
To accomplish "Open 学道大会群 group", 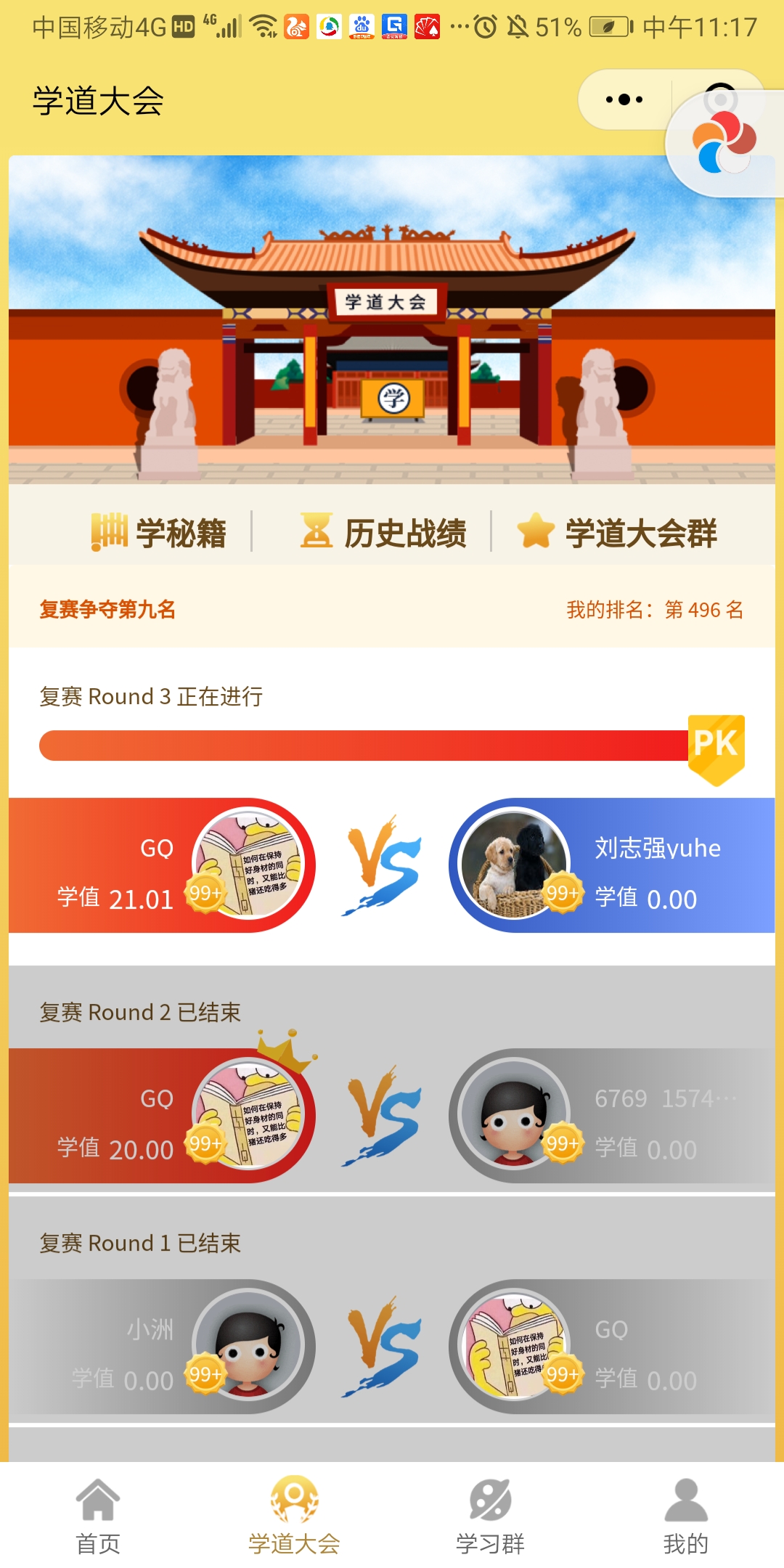I will pyautogui.click(x=617, y=533).
